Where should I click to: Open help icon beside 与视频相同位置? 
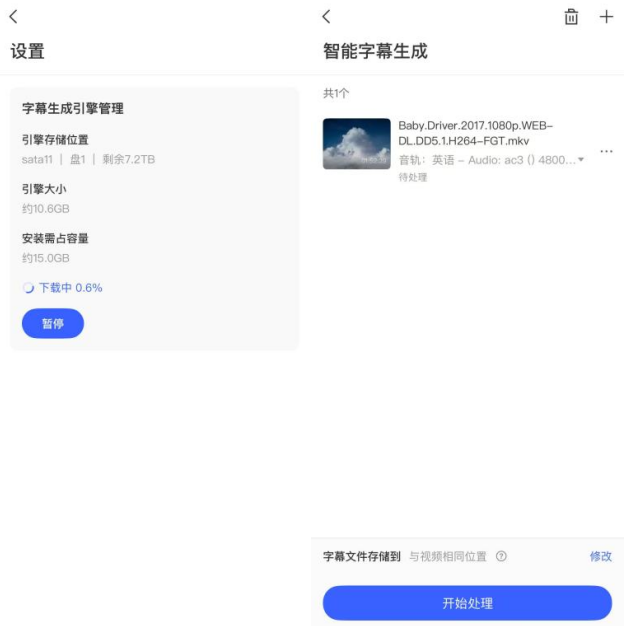501,557
